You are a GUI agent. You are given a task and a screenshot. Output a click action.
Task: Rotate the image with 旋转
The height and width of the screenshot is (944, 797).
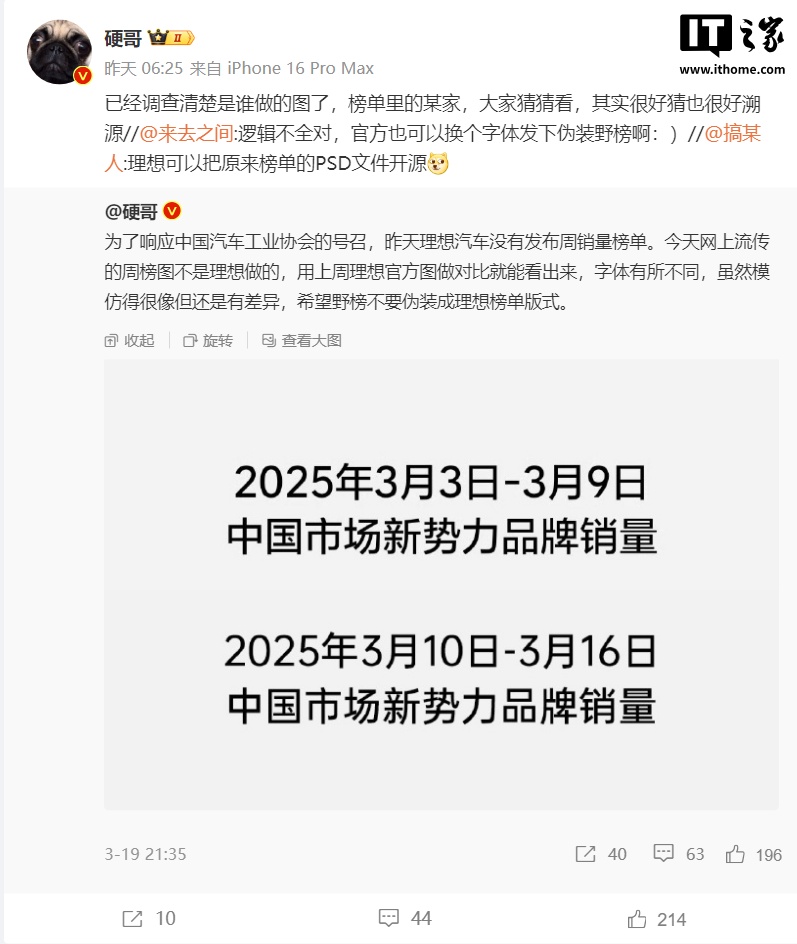pos(208,340)
